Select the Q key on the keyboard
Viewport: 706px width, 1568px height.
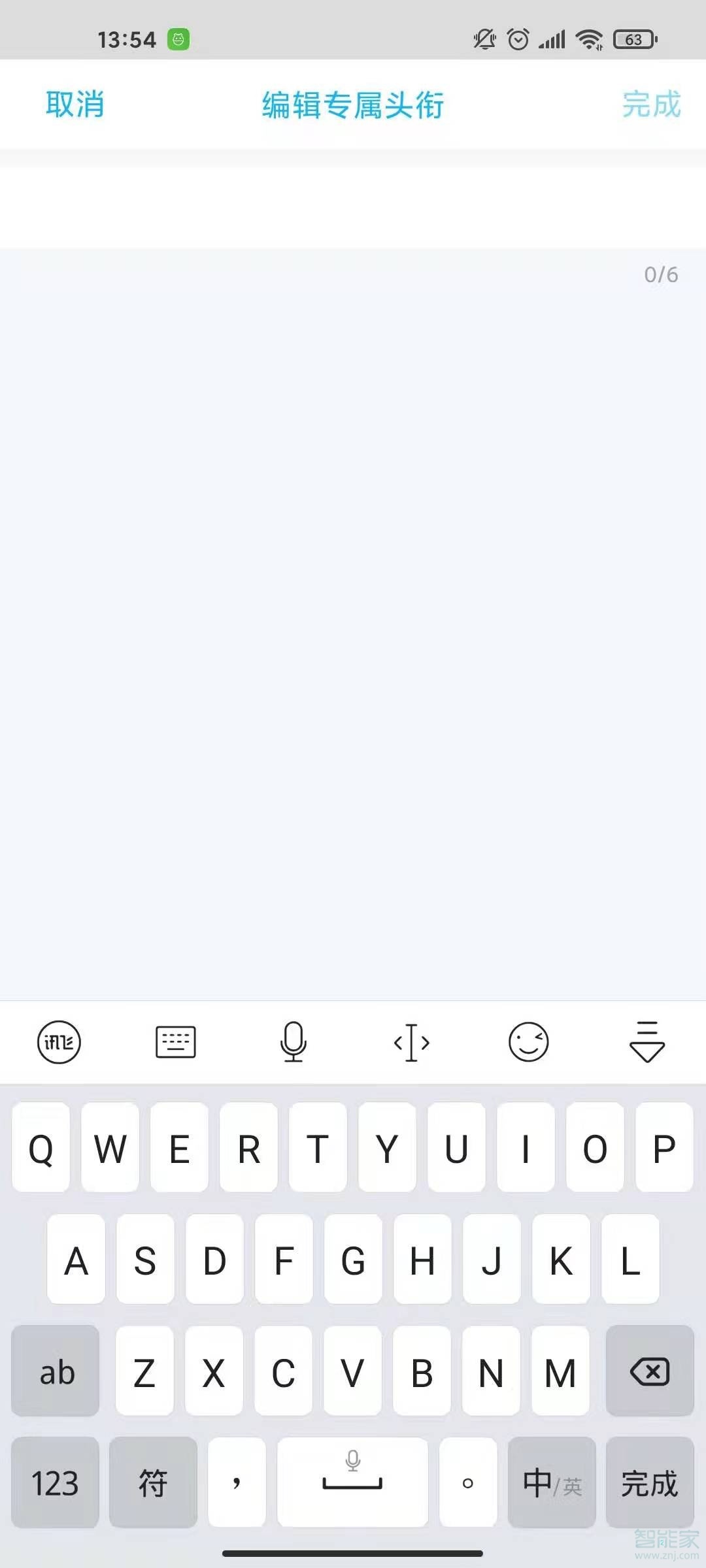pyautogui.click(x=41, y=1149)
